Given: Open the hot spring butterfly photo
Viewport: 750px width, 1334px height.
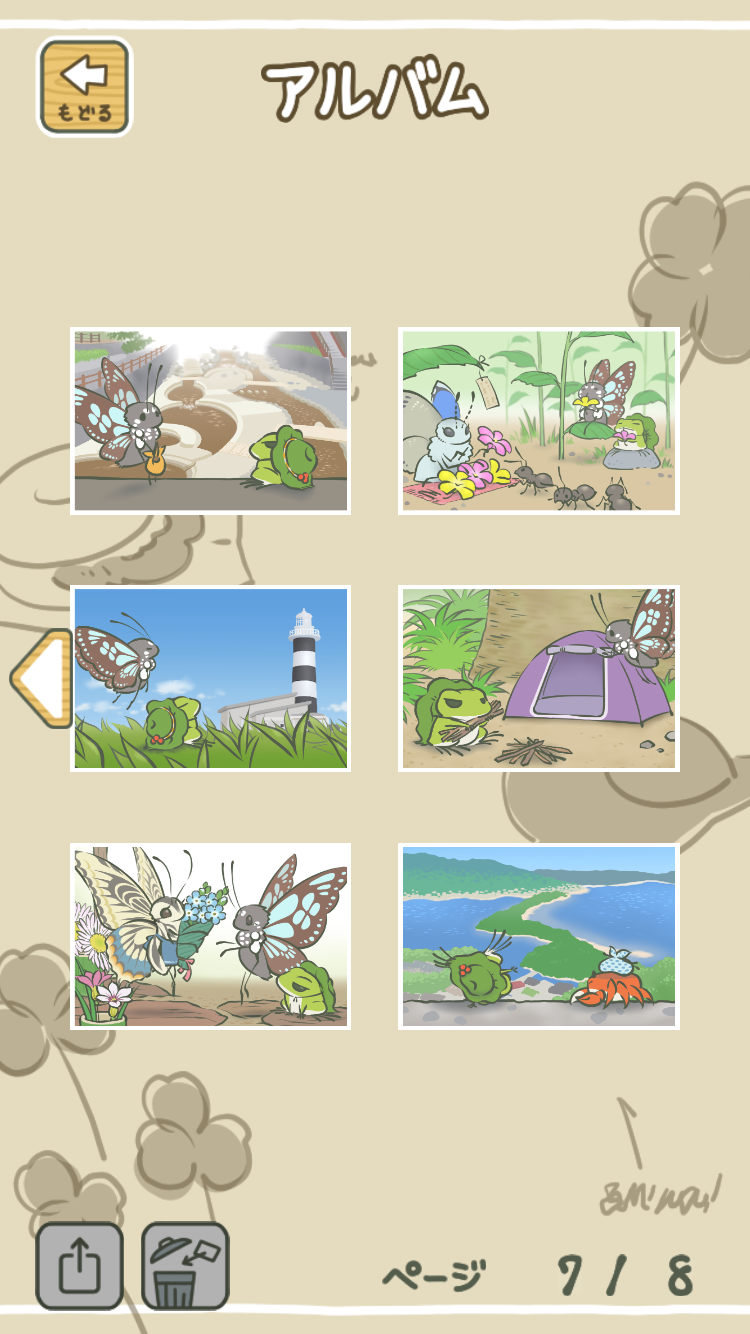Looking at the screenshot, I should [210, 421].
